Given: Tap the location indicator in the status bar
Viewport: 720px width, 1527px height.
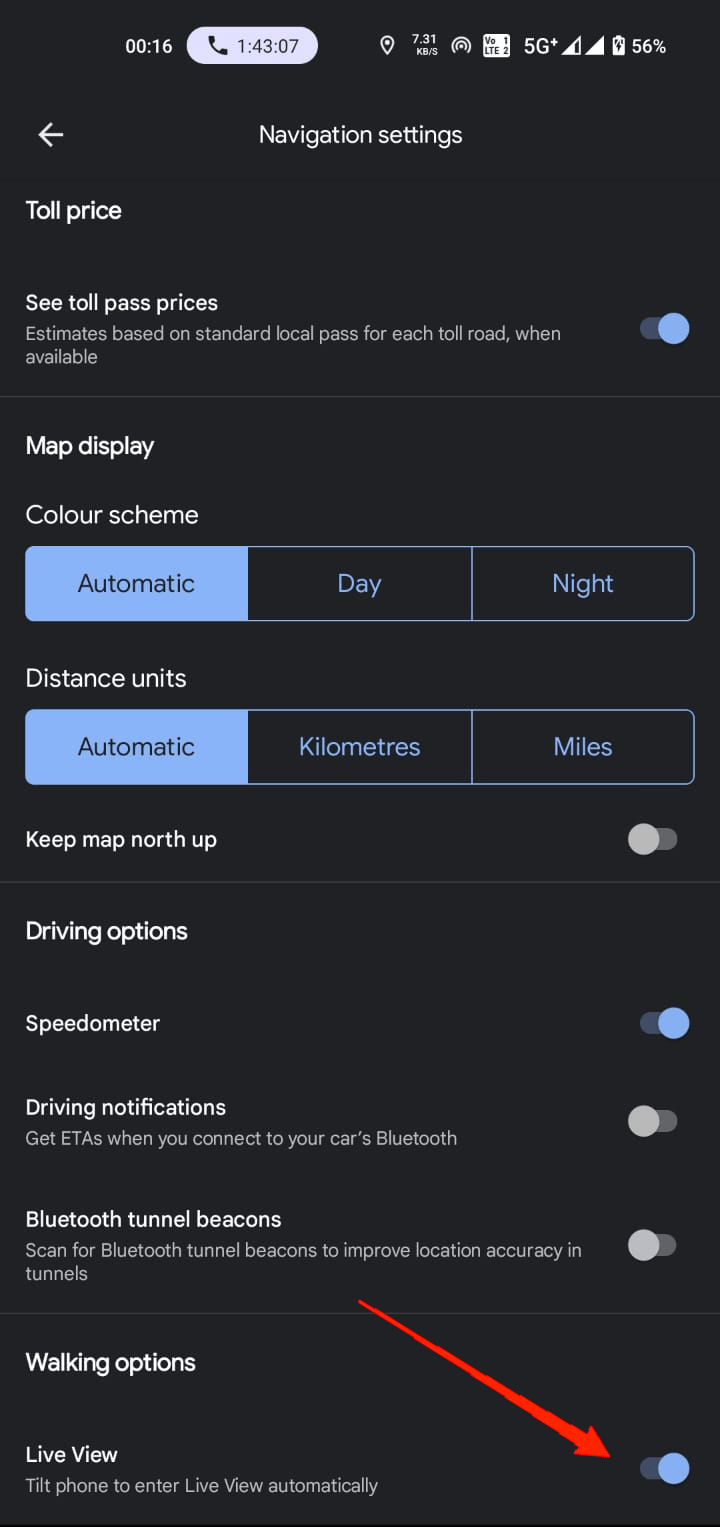Looking at the screenshot, I should (x=387, y=45).
